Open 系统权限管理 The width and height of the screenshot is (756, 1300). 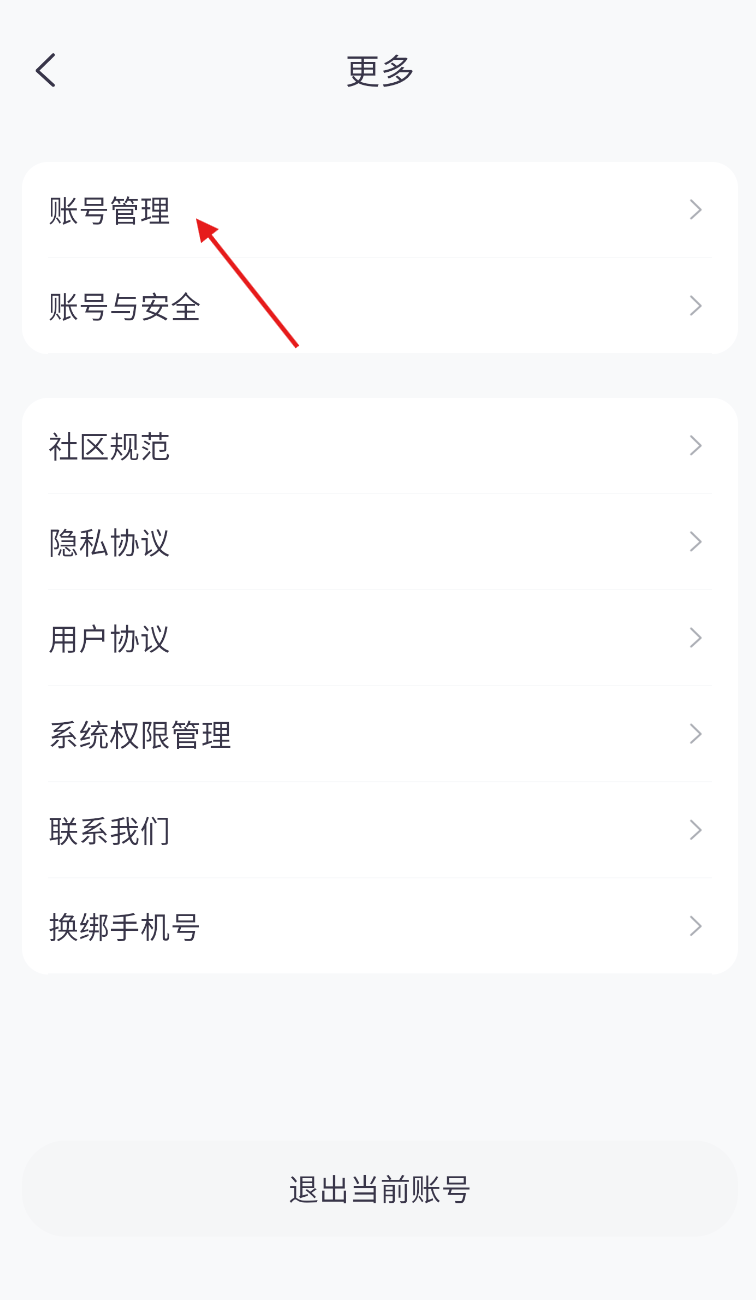click(379, 734)
